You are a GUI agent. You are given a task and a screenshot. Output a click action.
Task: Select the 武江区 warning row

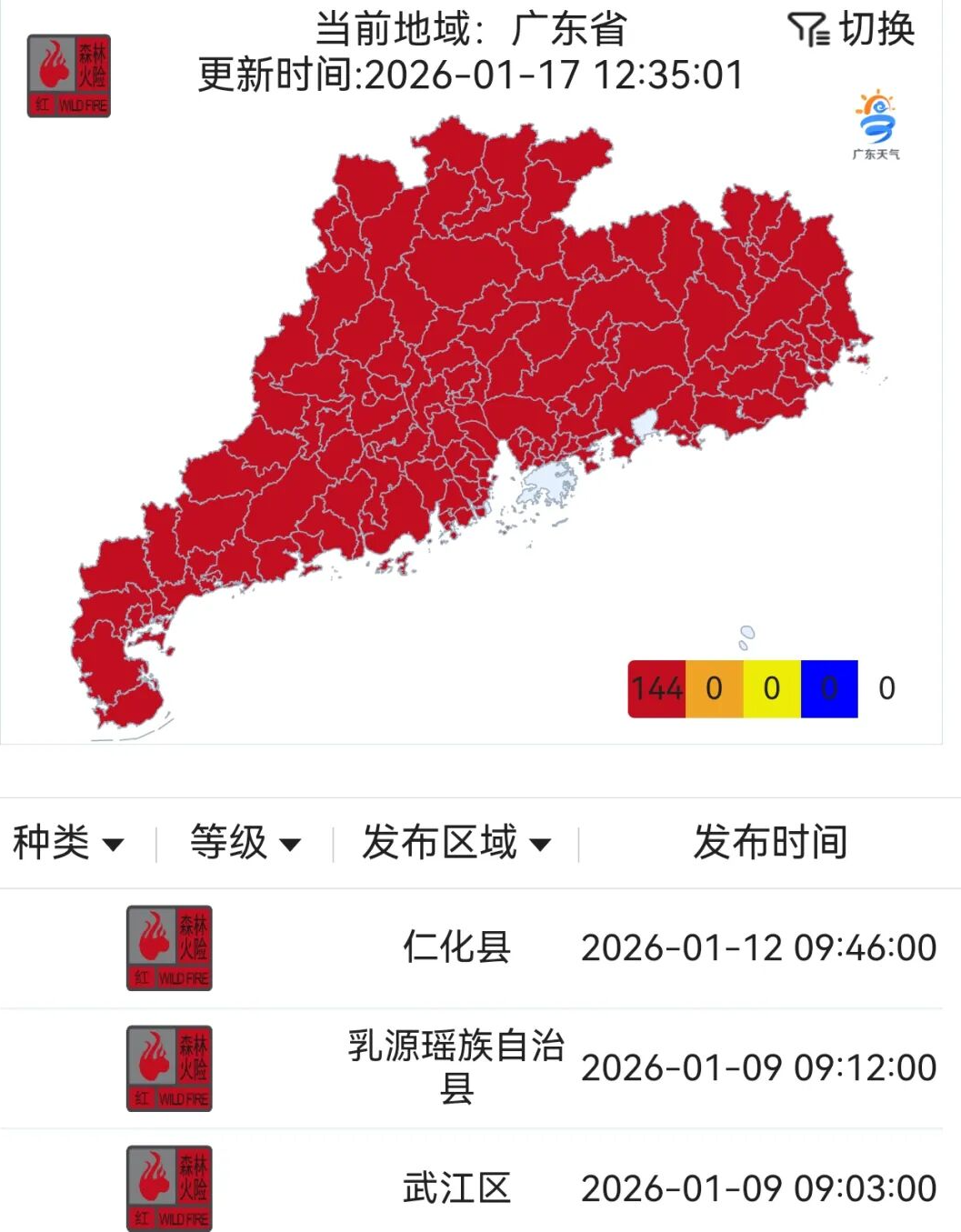pos(456,1187)
